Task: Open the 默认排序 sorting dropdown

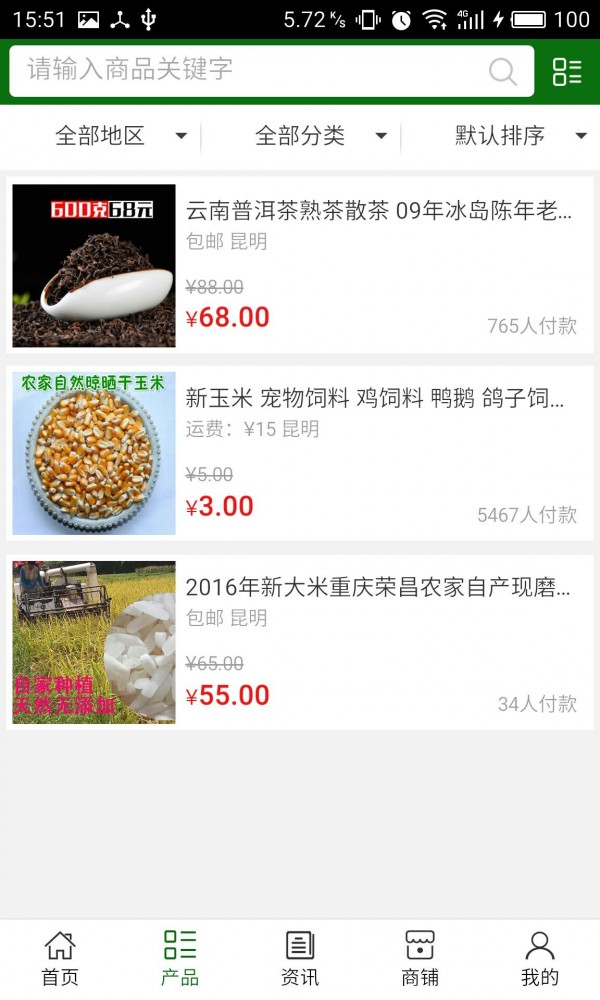Action: [x=520, y=136]
